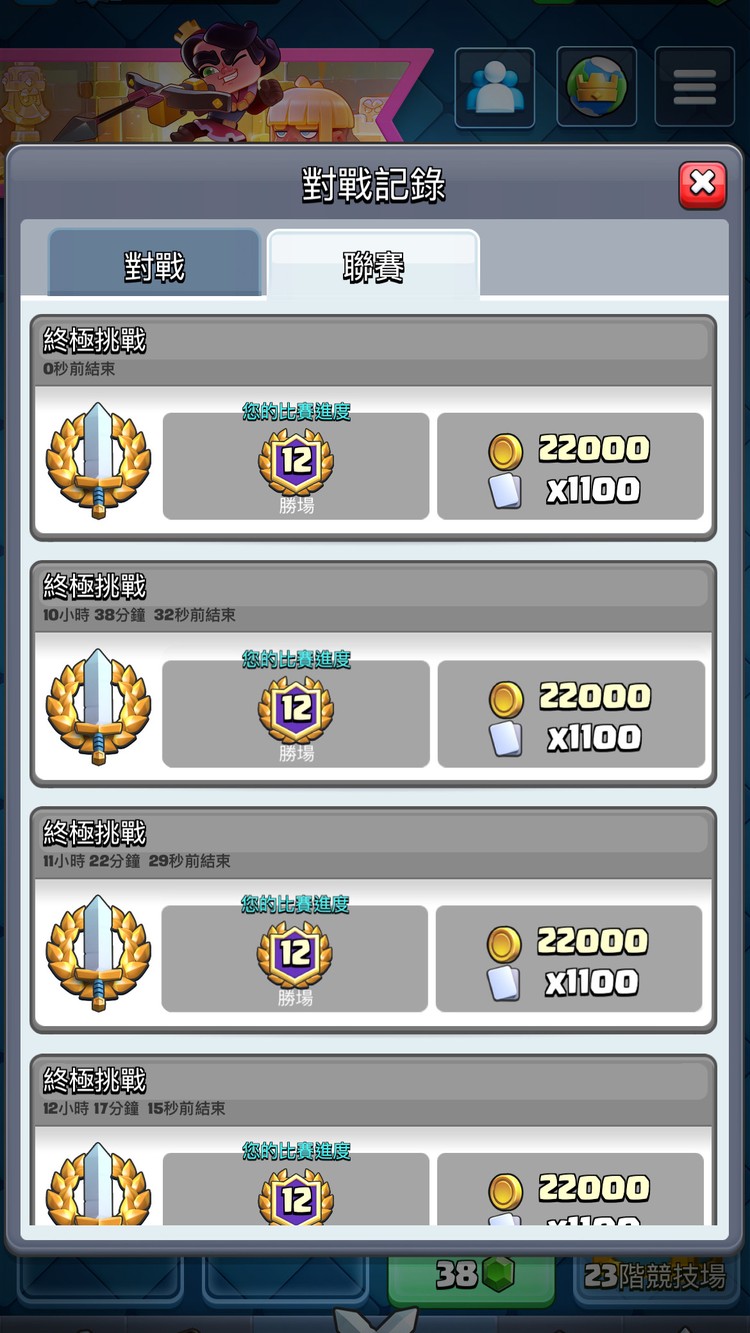Close the 對戰記錄 dialog
This screenshot has width=750, height=1333.
tap(702, 184)
